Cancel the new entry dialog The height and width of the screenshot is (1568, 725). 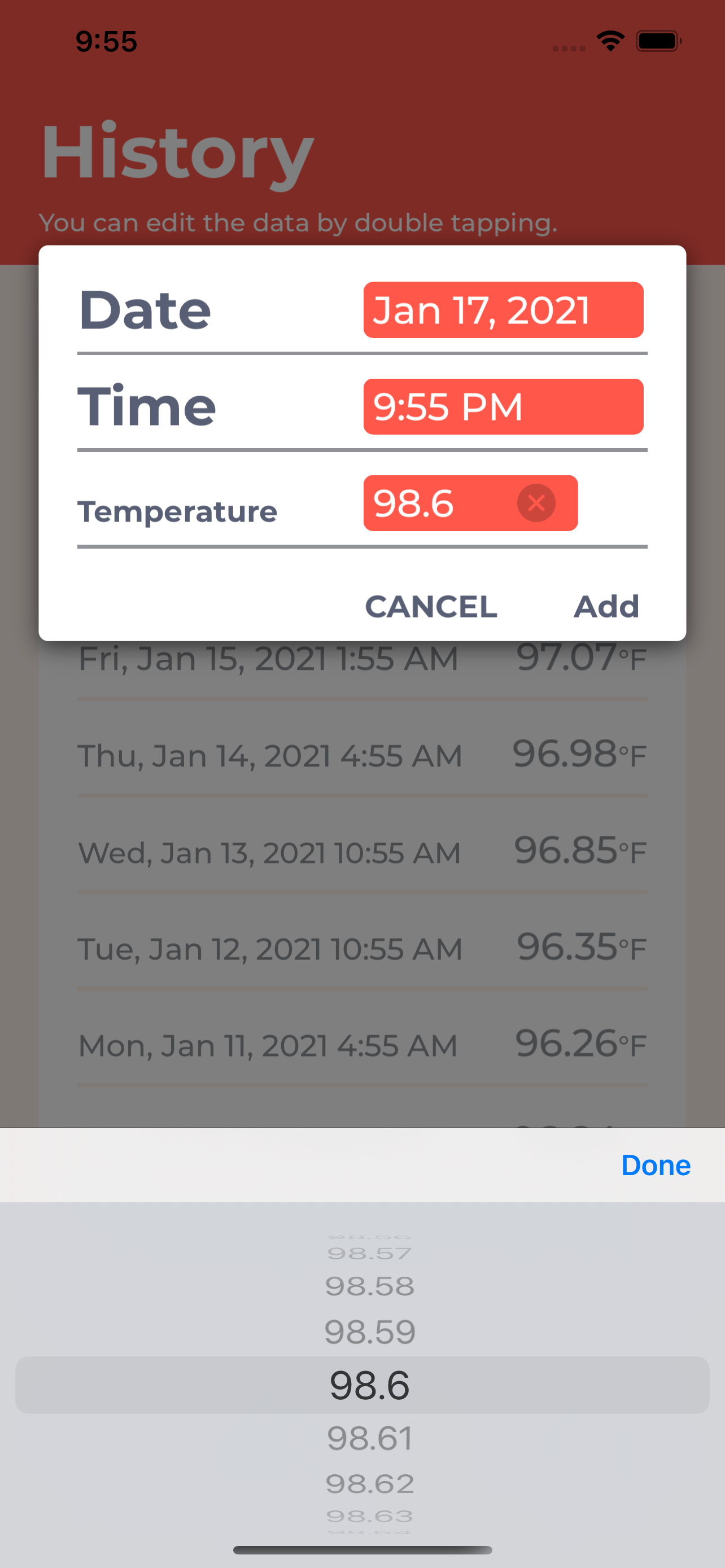(x=431, y=606)
